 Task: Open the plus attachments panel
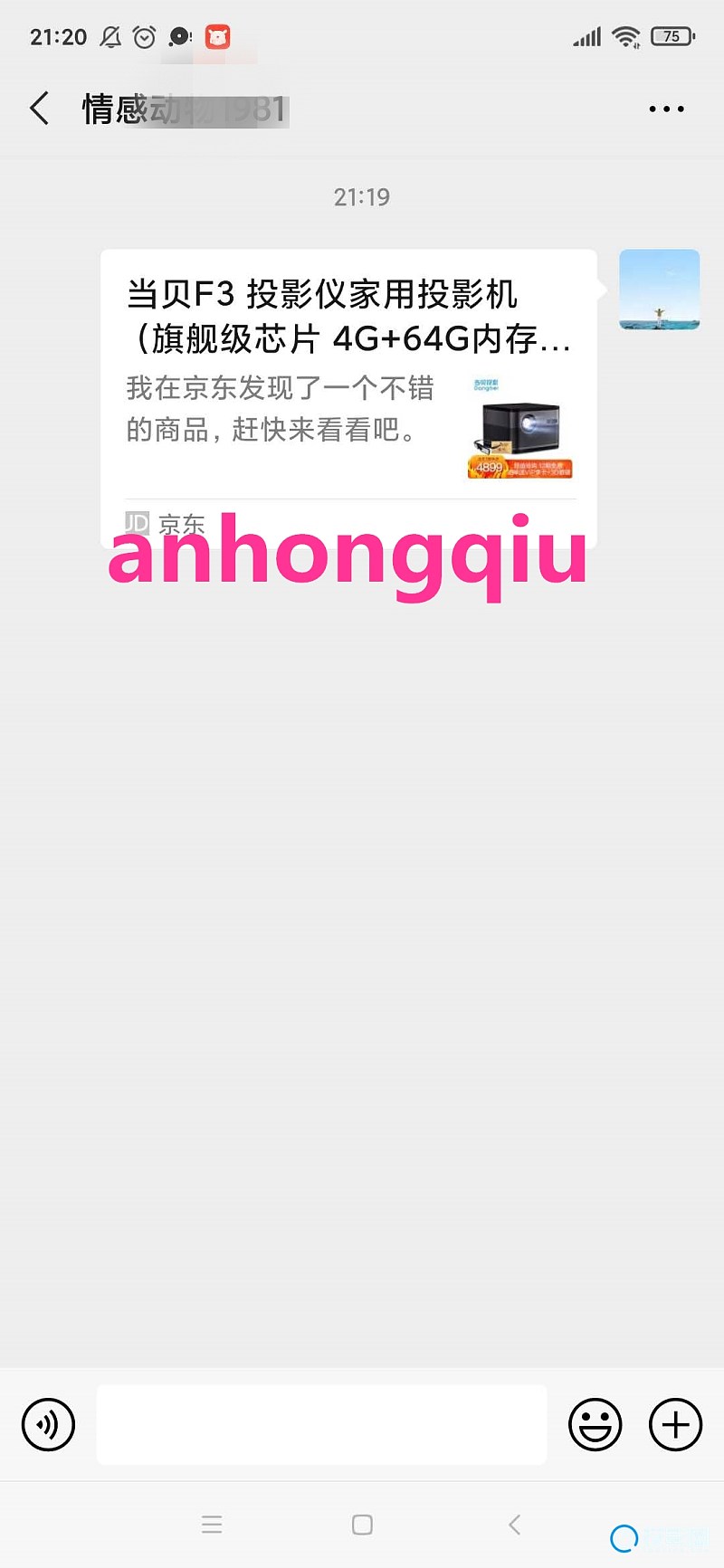click(x=675, y=1425)
